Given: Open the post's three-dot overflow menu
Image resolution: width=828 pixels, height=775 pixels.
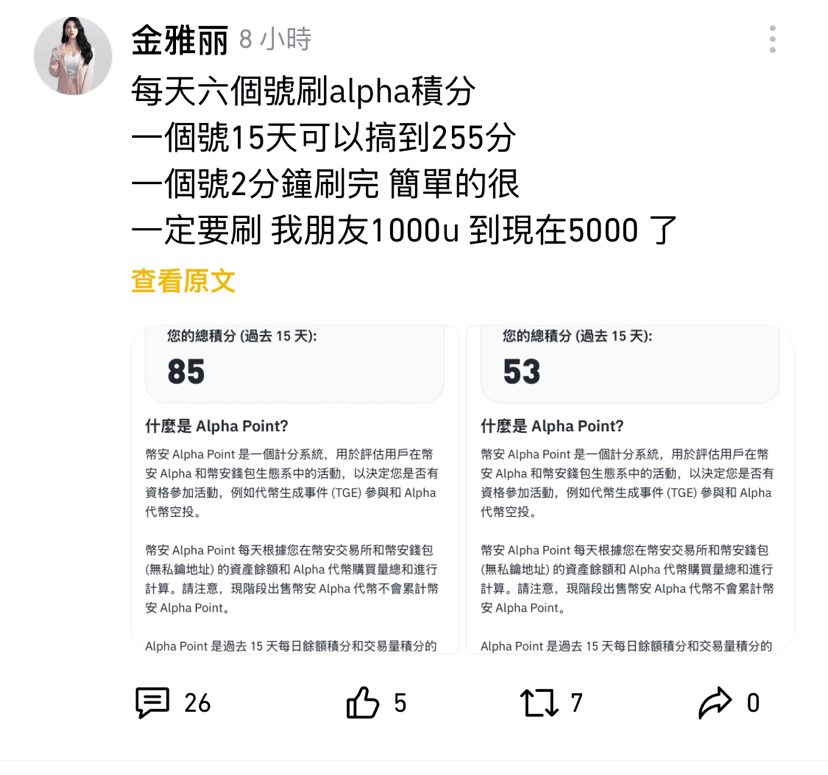Looking at the screenshot, I should tap(772, 39).
